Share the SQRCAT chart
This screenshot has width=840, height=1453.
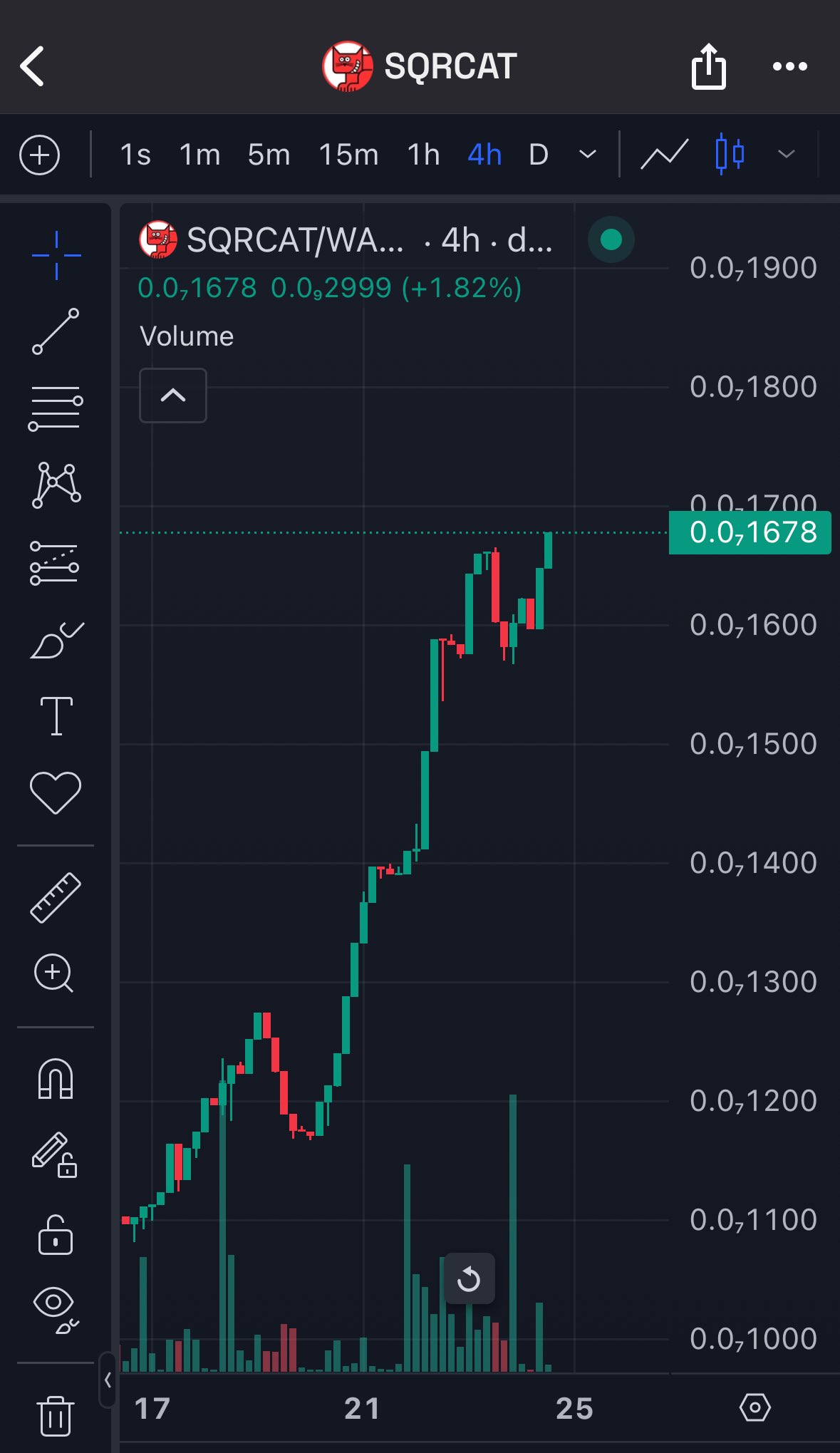(708, 66)
